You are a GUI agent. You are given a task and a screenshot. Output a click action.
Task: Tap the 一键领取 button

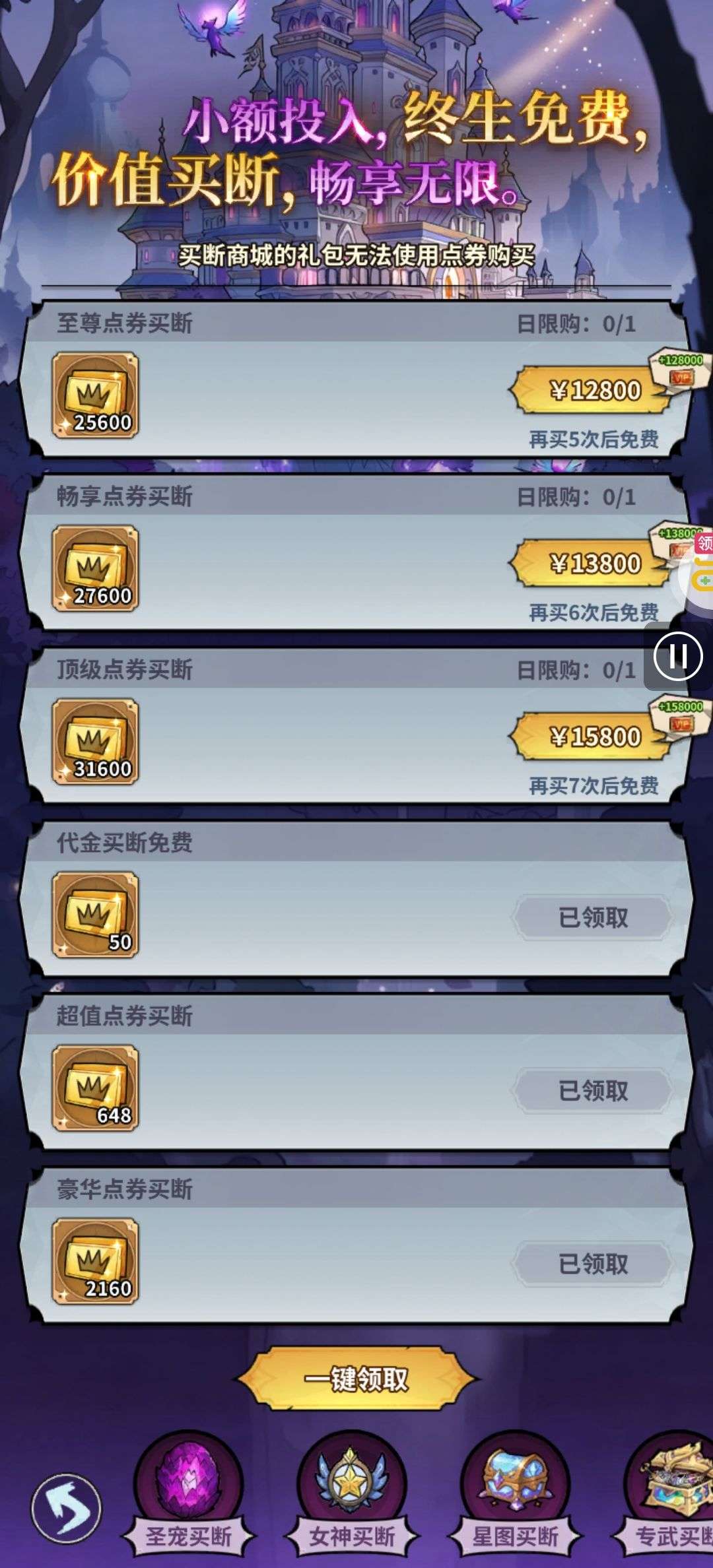(356, 1379)
